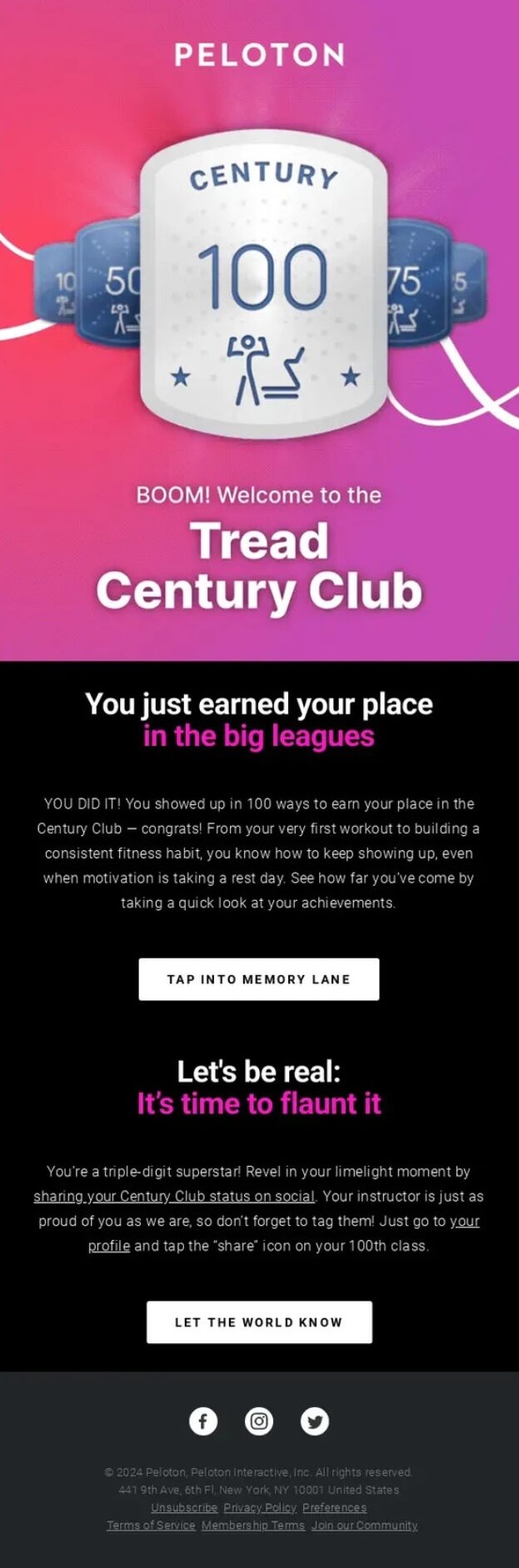Open email Preferences link

coord(334,1507)
